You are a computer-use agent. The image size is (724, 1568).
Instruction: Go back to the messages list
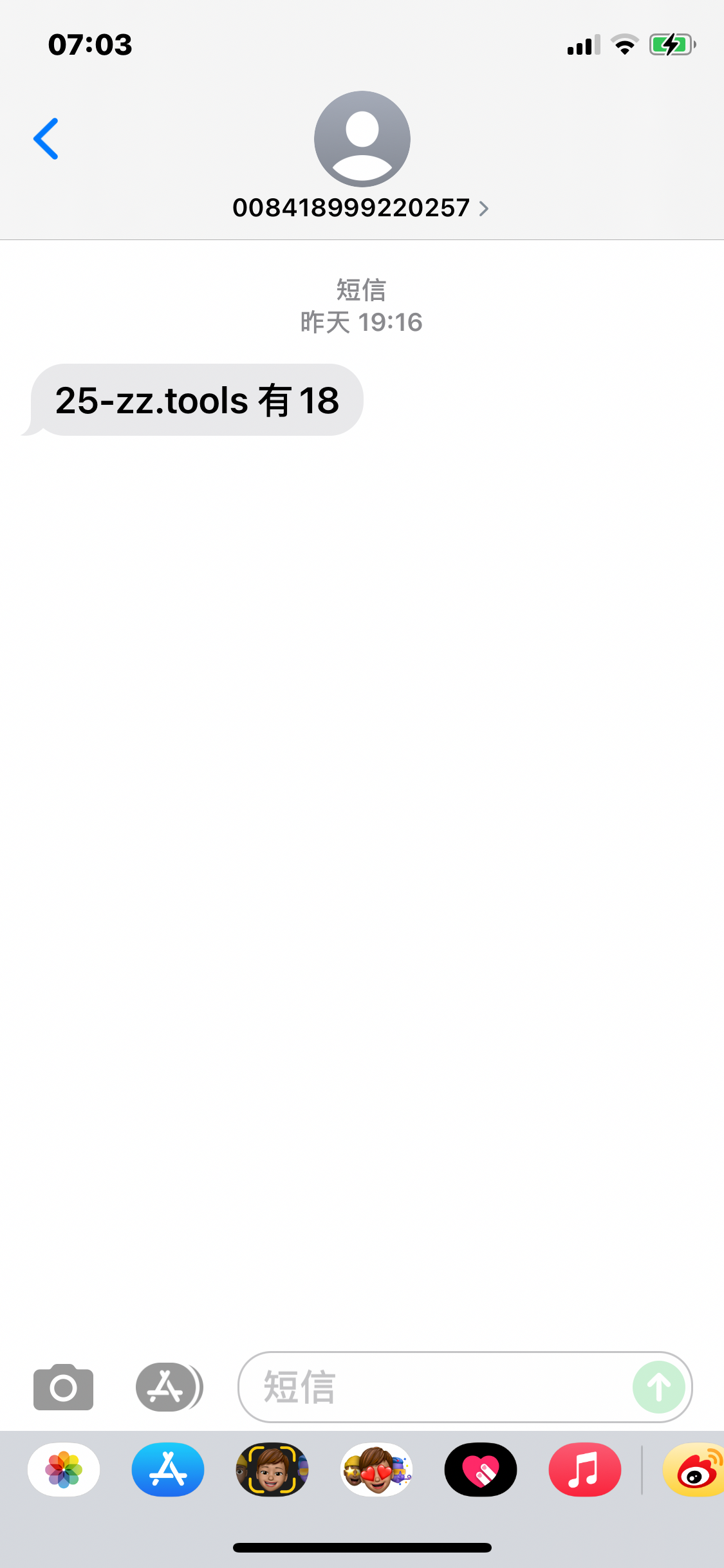[46, 138]
